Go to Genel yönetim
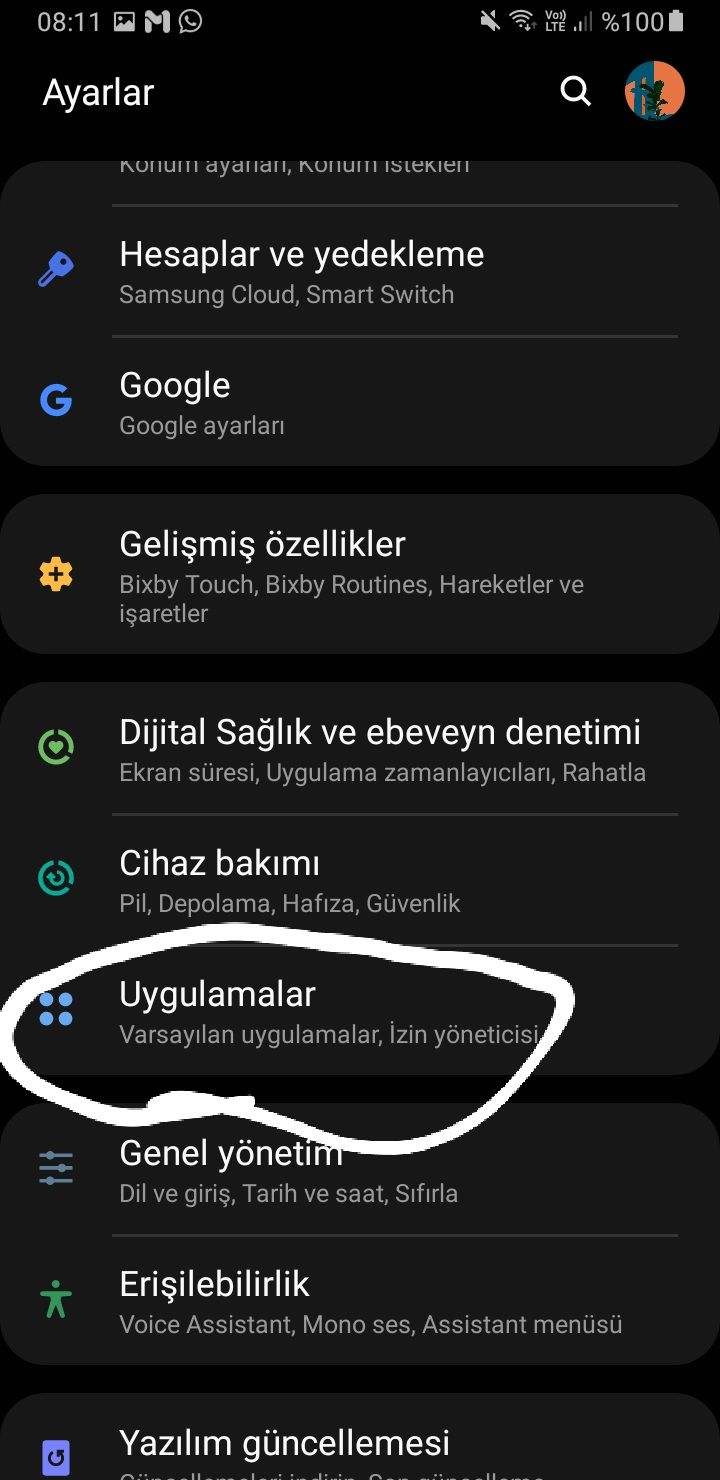The height and width of the screenshot is (1480, 720). coord(360,1170)
